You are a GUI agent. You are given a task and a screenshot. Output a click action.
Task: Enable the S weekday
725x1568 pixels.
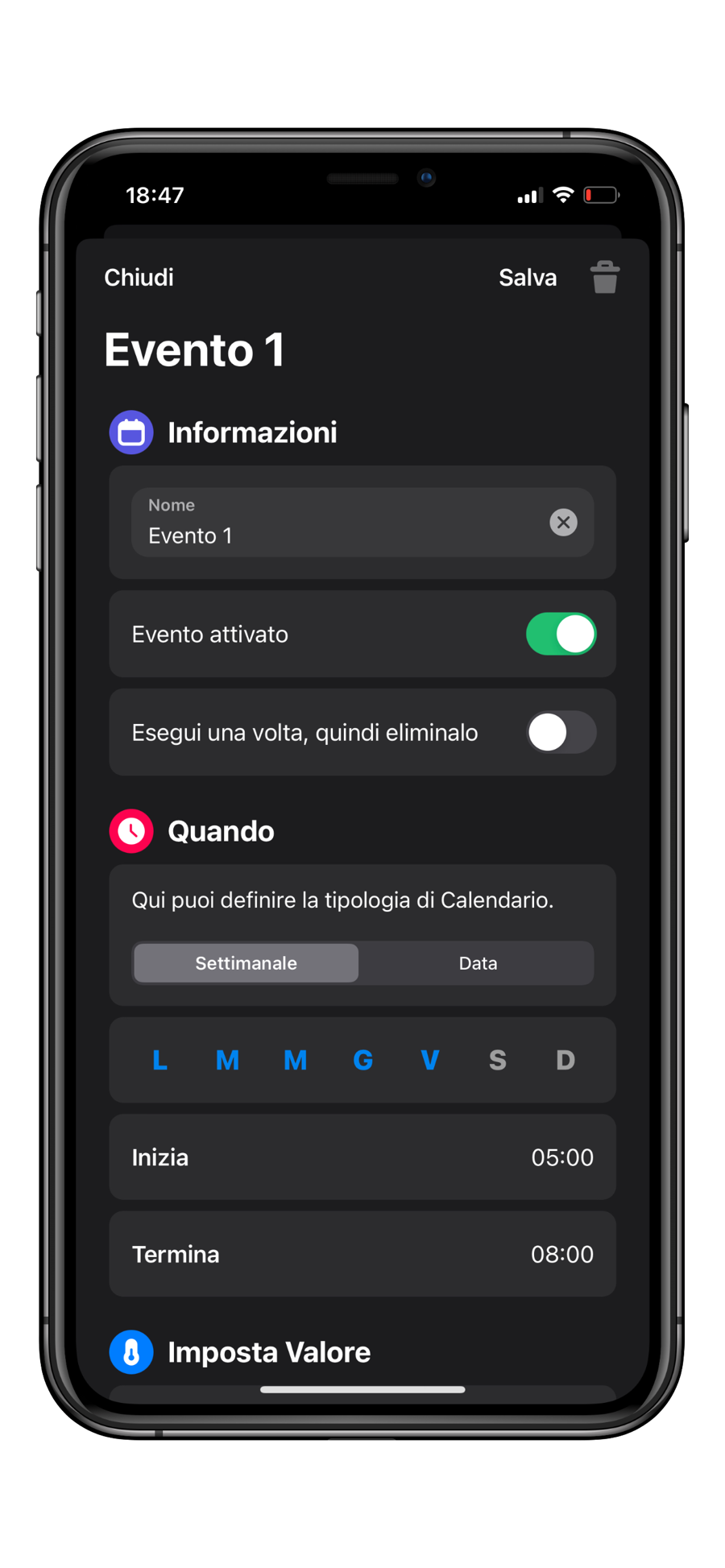point(498,1060)
